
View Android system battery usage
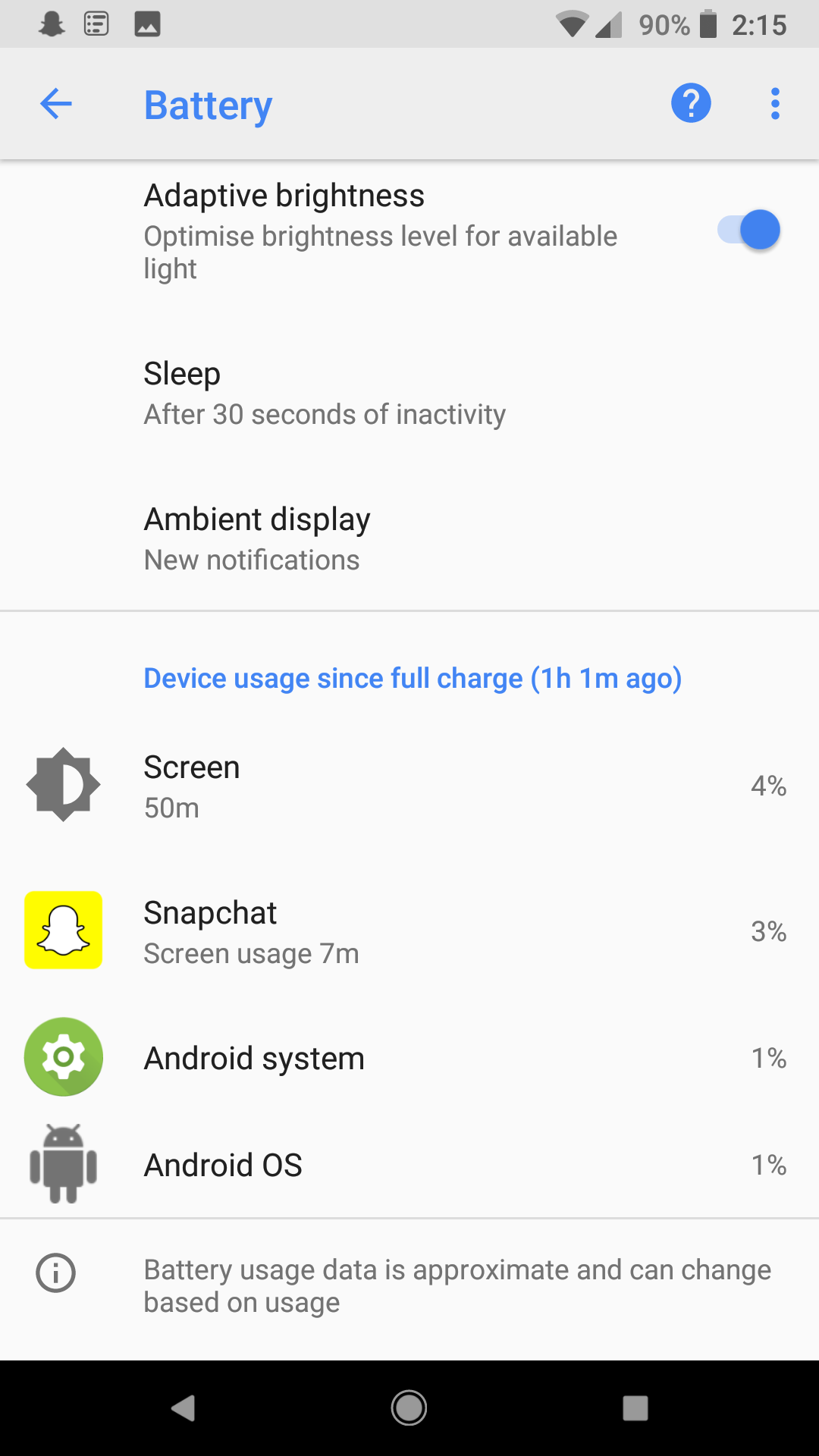[x=409, y=1058]
